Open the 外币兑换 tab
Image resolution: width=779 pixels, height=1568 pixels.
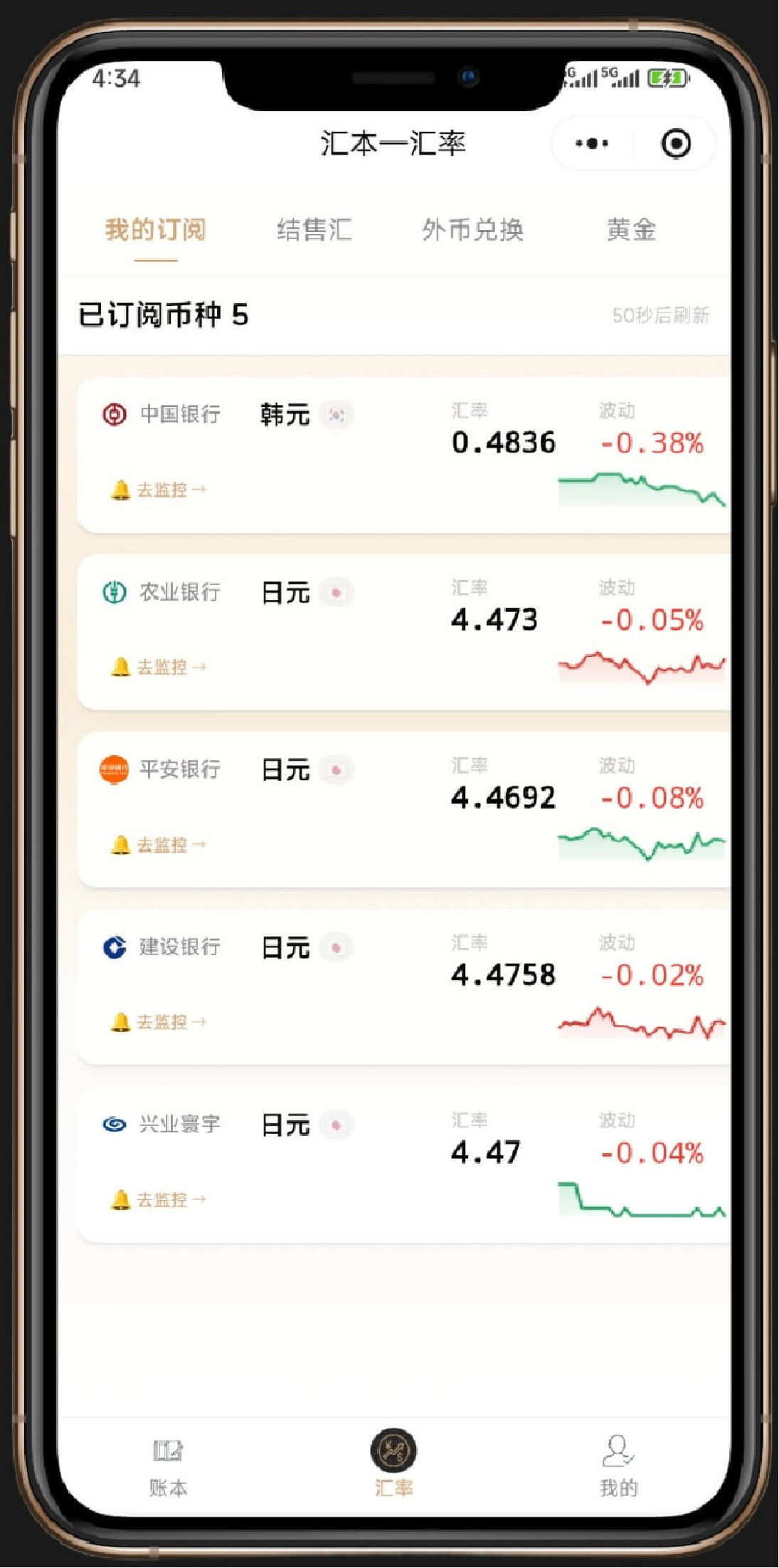[x=473, y=230]
